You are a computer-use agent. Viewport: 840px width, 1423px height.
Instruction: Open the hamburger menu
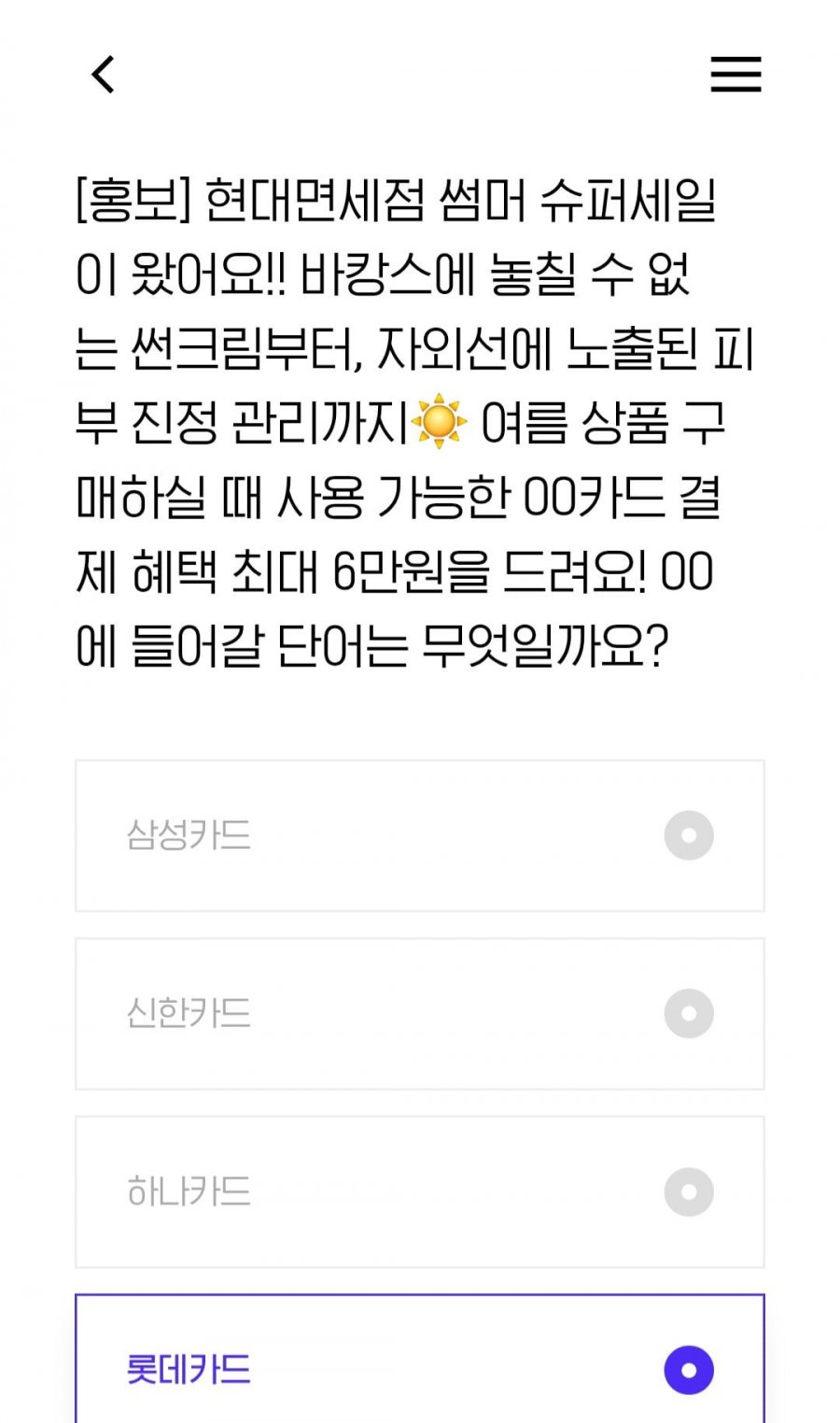pyautogui.click(x=735, y=74)
